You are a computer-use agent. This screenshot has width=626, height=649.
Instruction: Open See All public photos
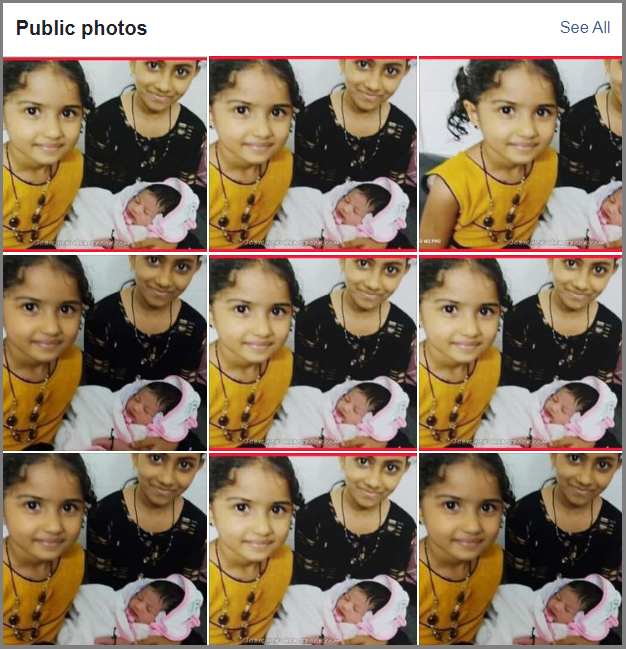[585, 28]
